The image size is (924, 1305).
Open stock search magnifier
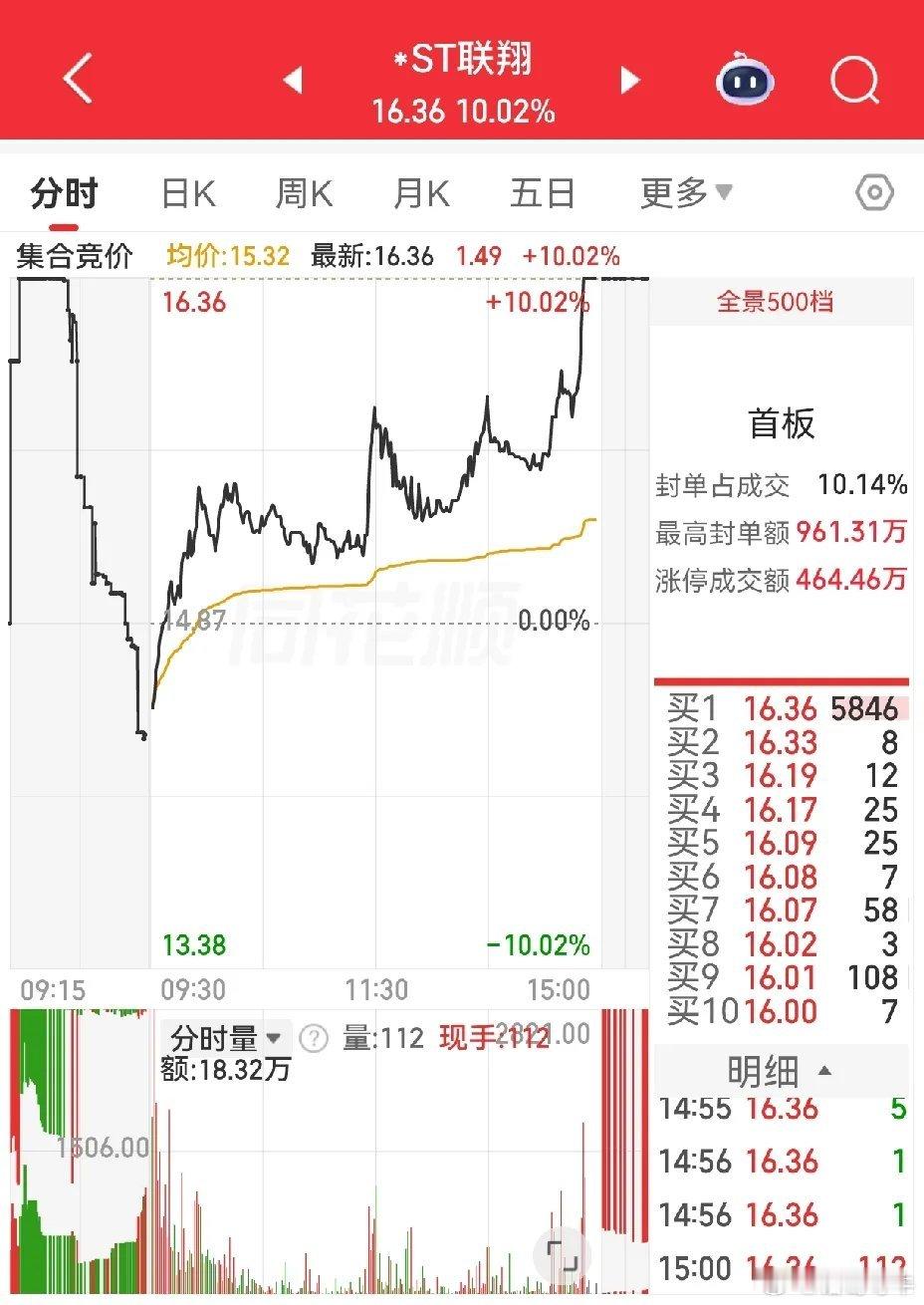click(x=855, y=79)
